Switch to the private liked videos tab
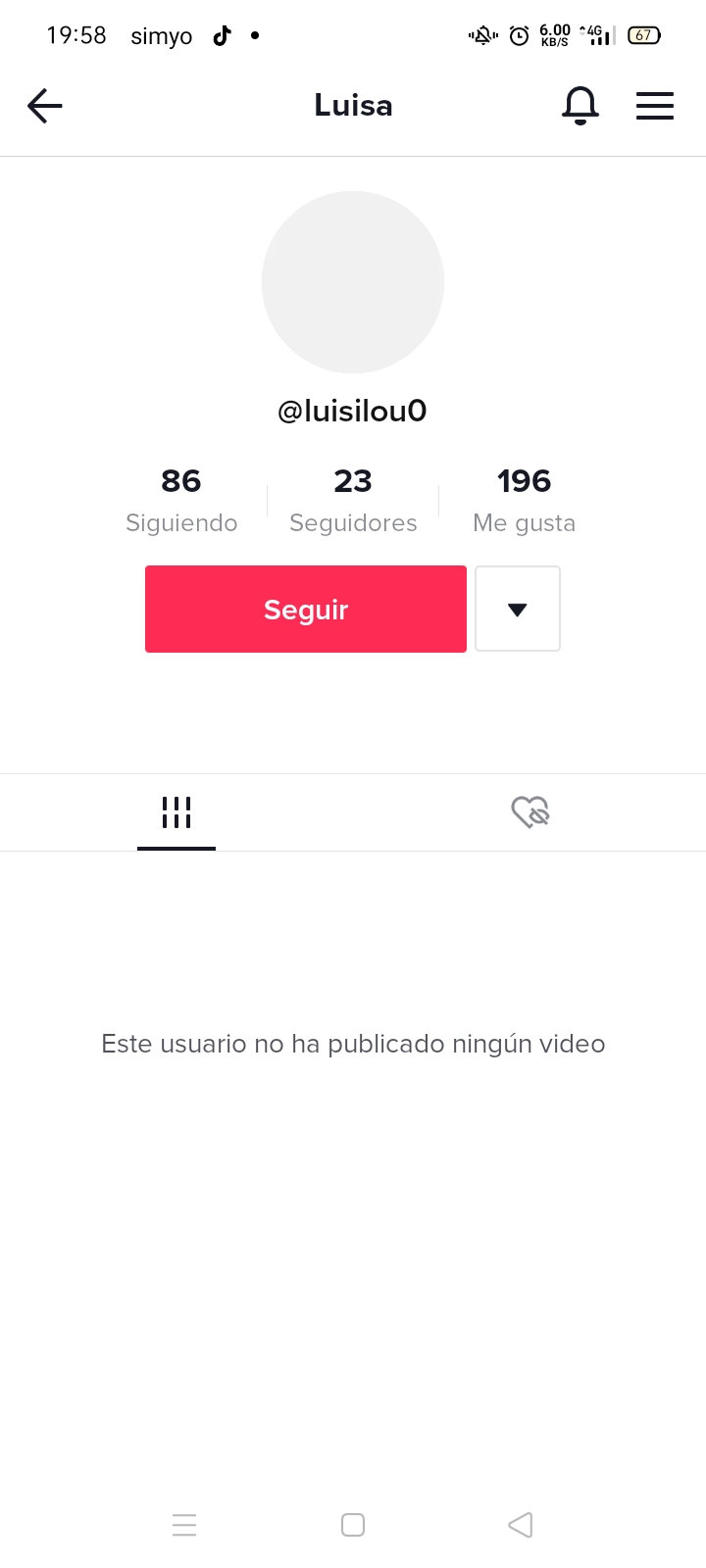 tap(530, 812)
